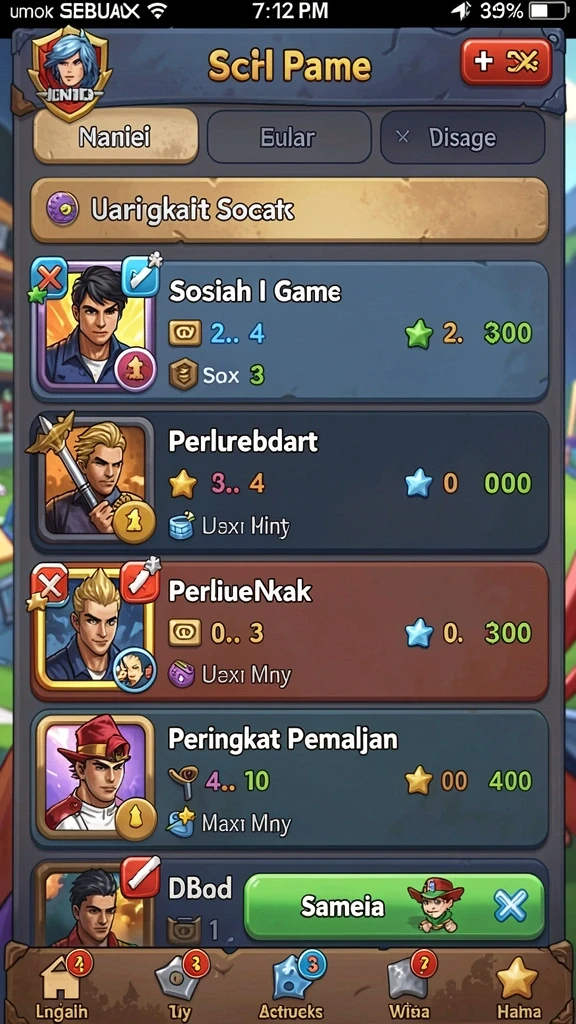Dismiss the Sameia banner with the X
Viewport: 576px width, 1024px height.
pos(510,906)
